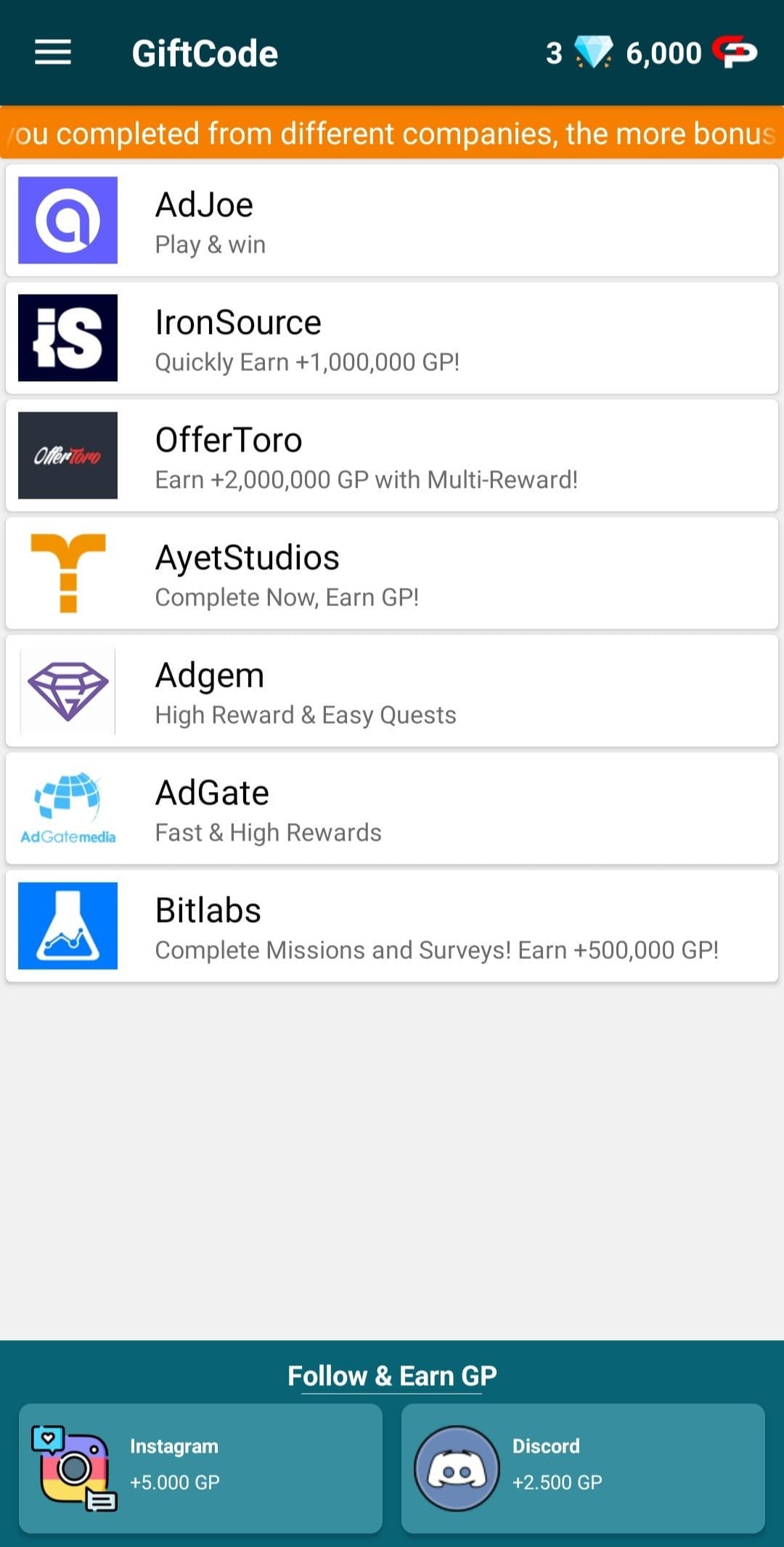Follow on Instagram for +5.000 GP
Screen dimensions: 784x1547
click(200, 1468)
